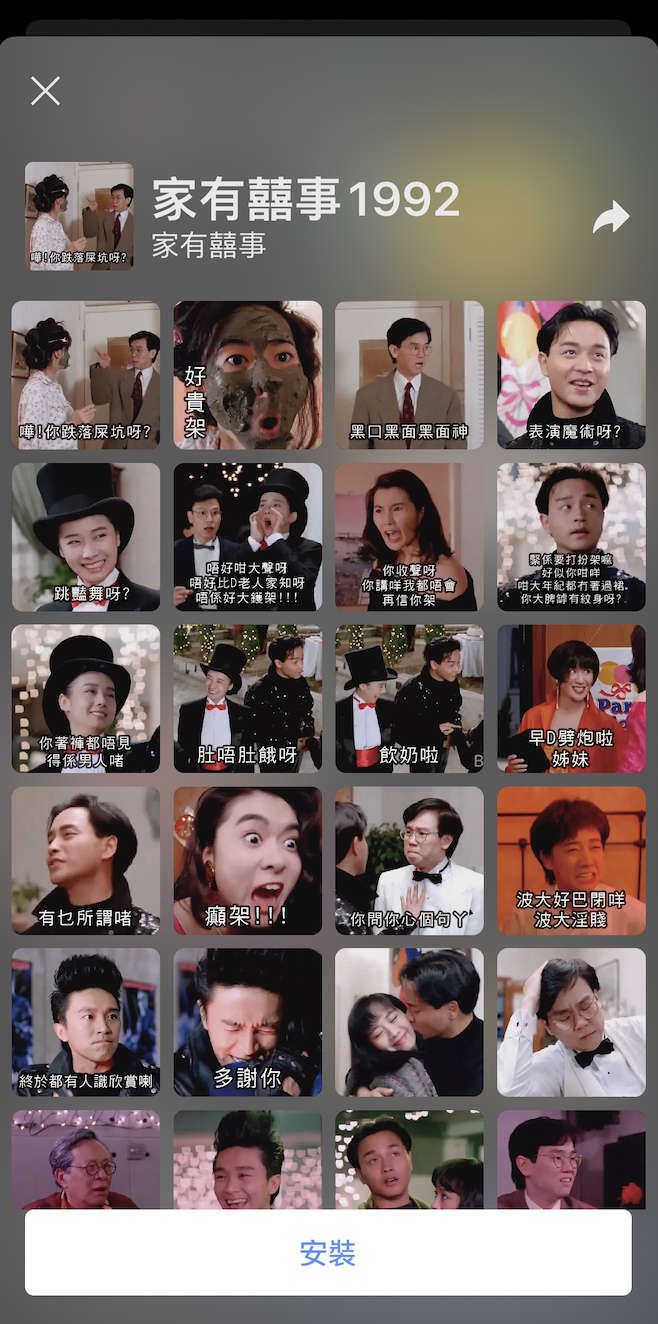Preview the 早D劈炮啦姊妹 sticker
658x1324 pixels.
pos(571,698)
